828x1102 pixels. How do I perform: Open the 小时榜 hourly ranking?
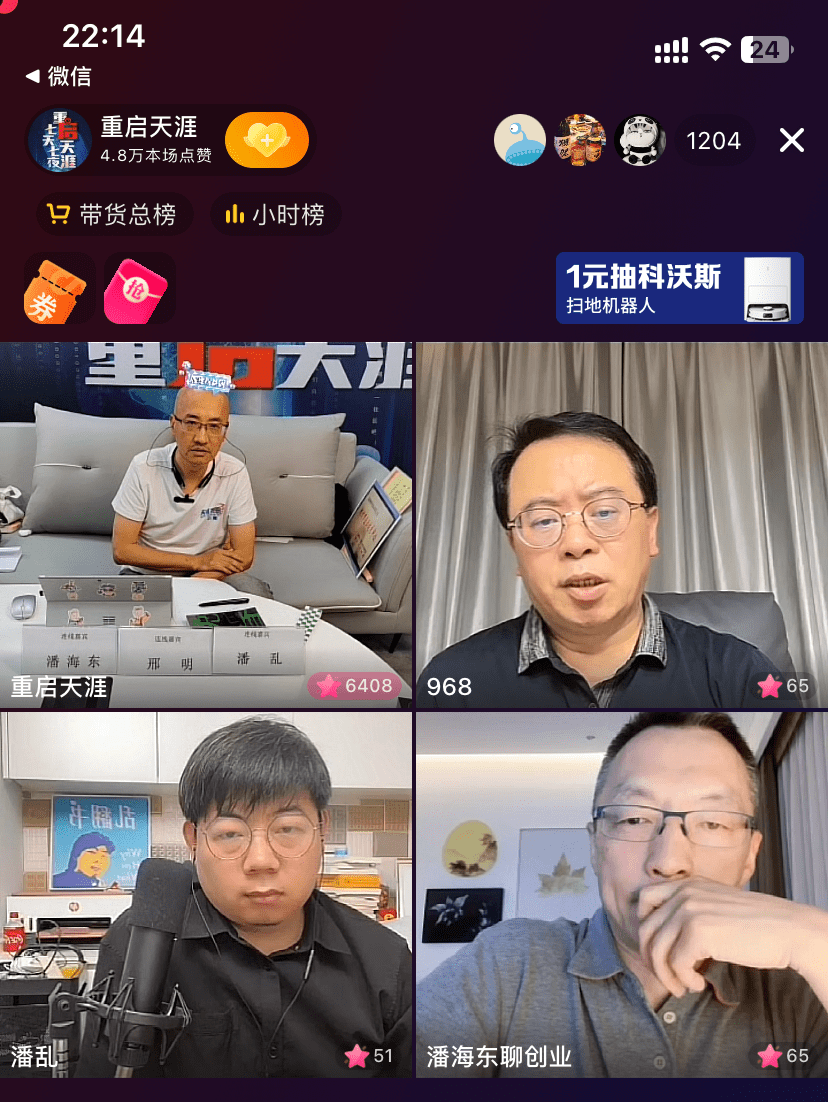[x=275, y=214]
